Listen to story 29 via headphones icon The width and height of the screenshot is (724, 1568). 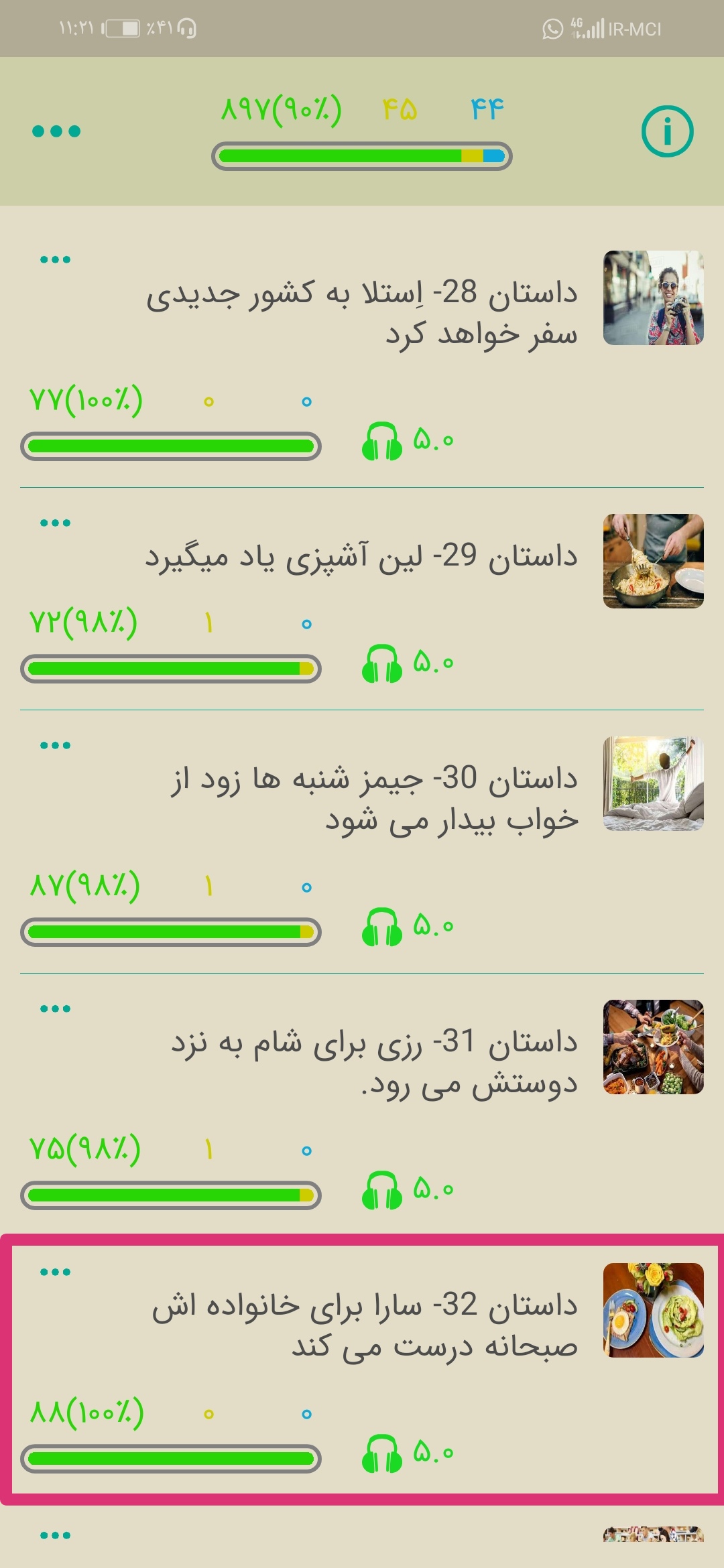pos(382,663)
